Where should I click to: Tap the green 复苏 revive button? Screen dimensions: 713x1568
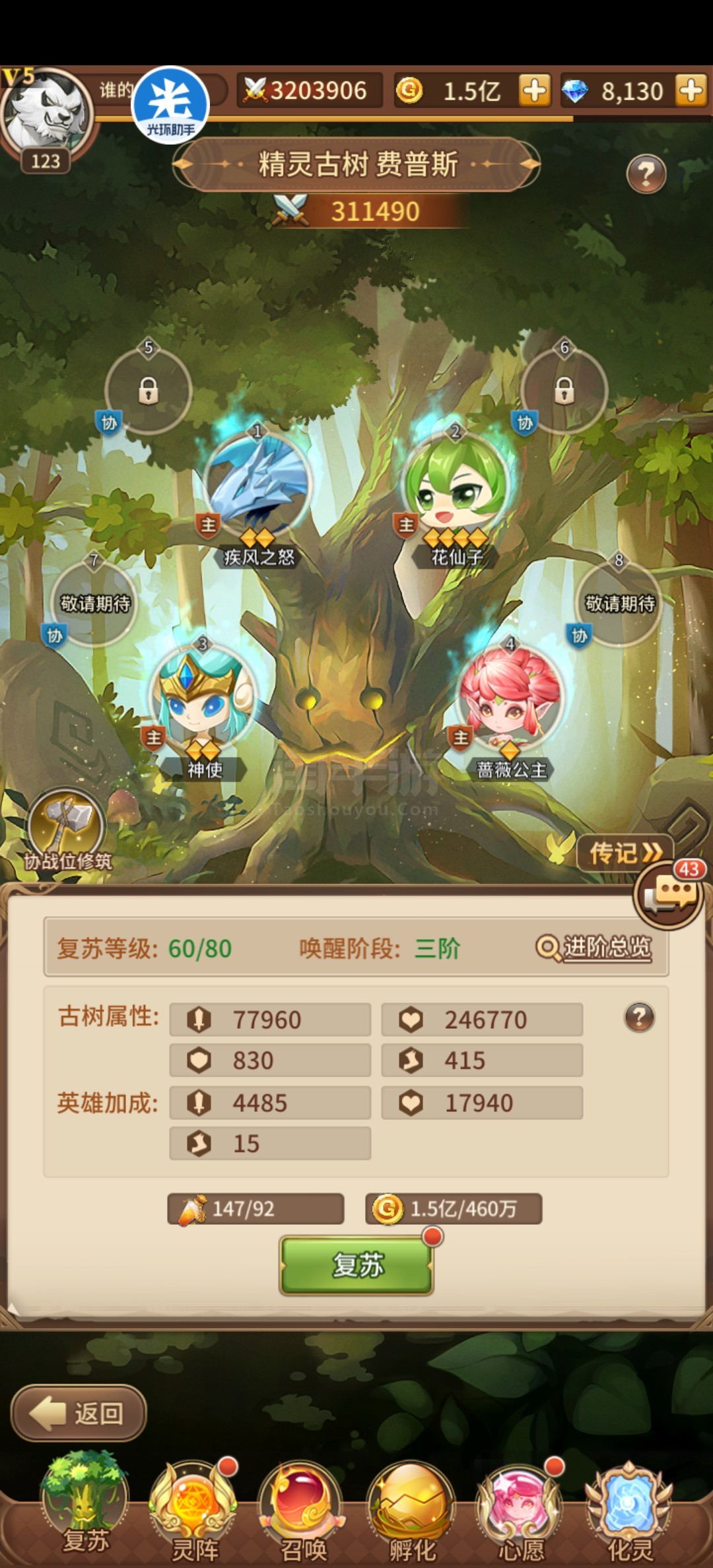click(x=356, y=1265)
